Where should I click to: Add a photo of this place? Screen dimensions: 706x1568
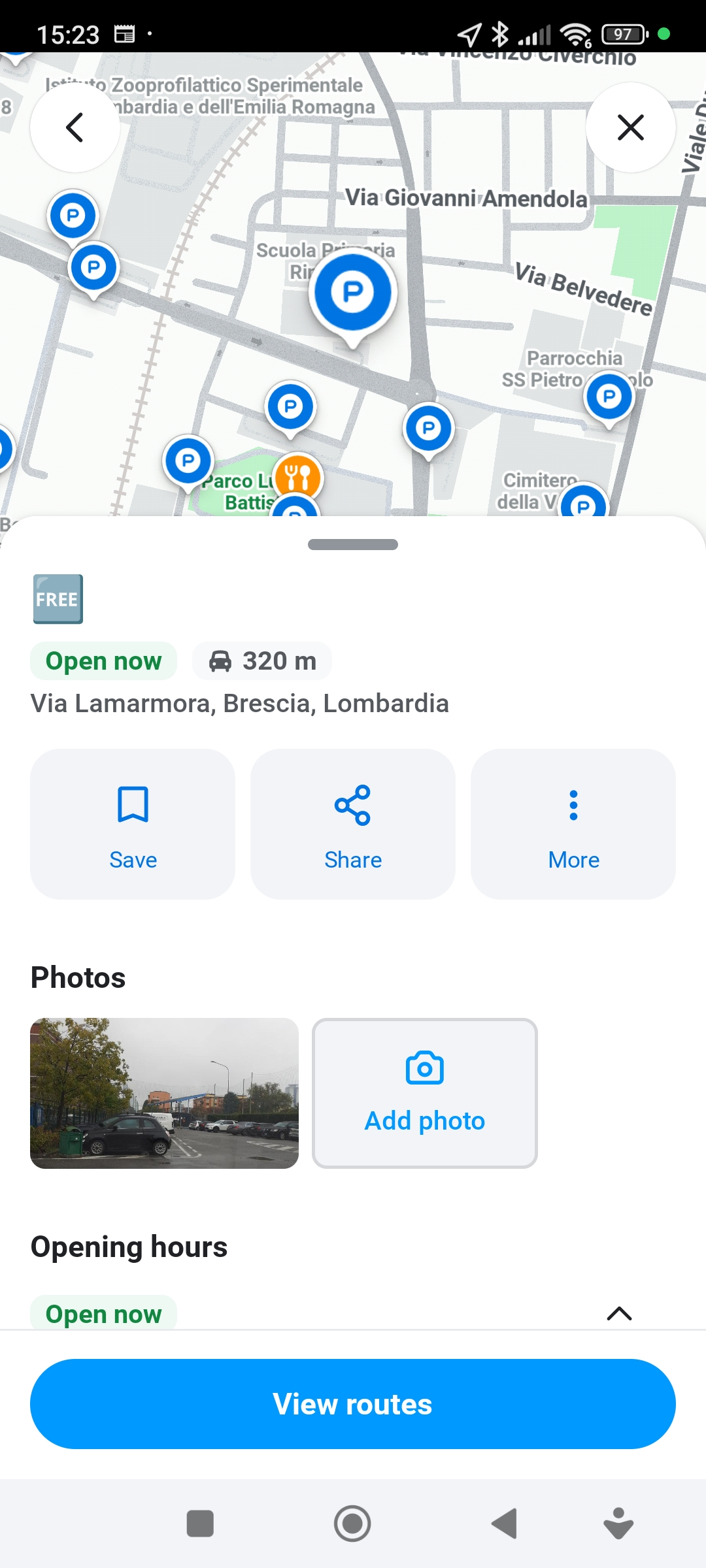425,1093
